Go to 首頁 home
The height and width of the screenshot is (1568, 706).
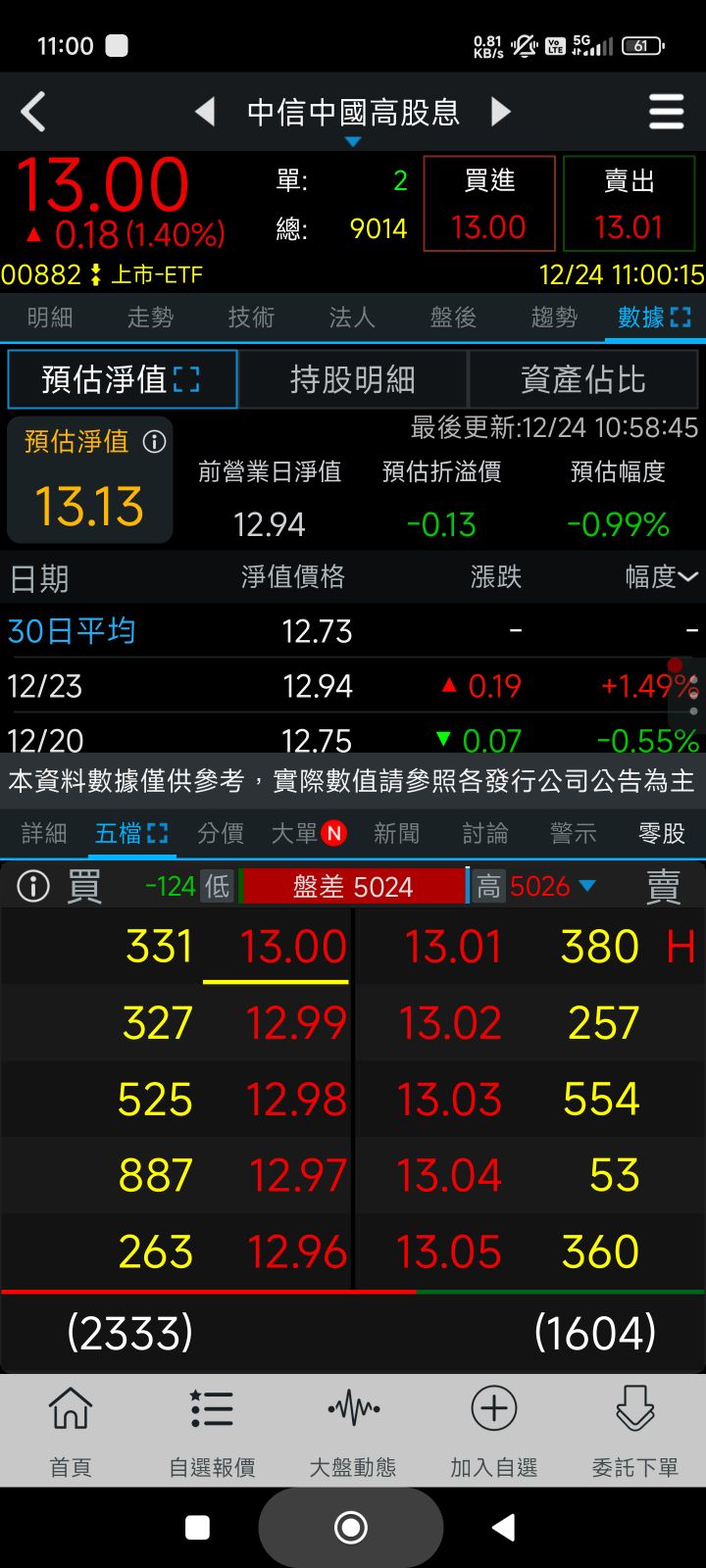coord(71,1431)
